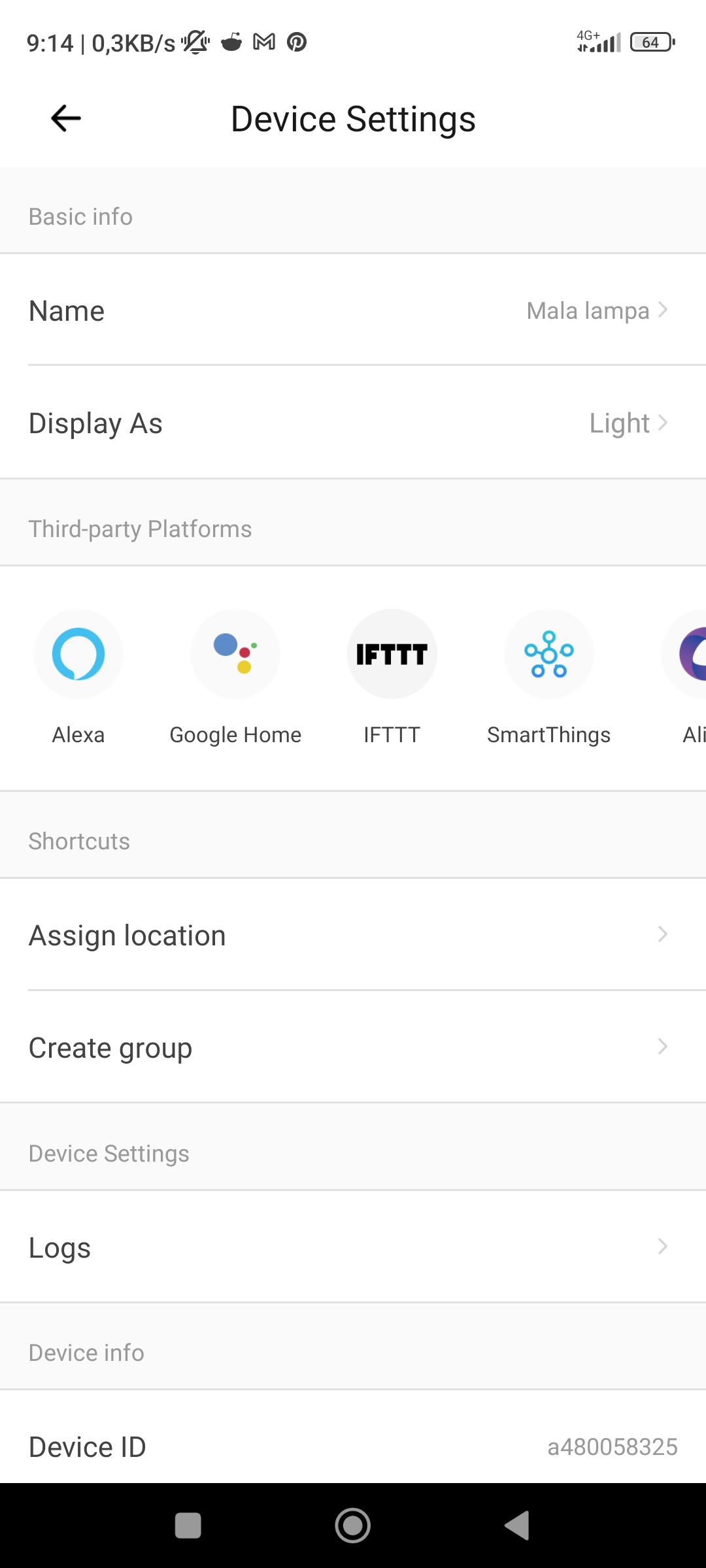Open the Name setting row
The image size is (706, 1568).
click(x=353, y=310)
